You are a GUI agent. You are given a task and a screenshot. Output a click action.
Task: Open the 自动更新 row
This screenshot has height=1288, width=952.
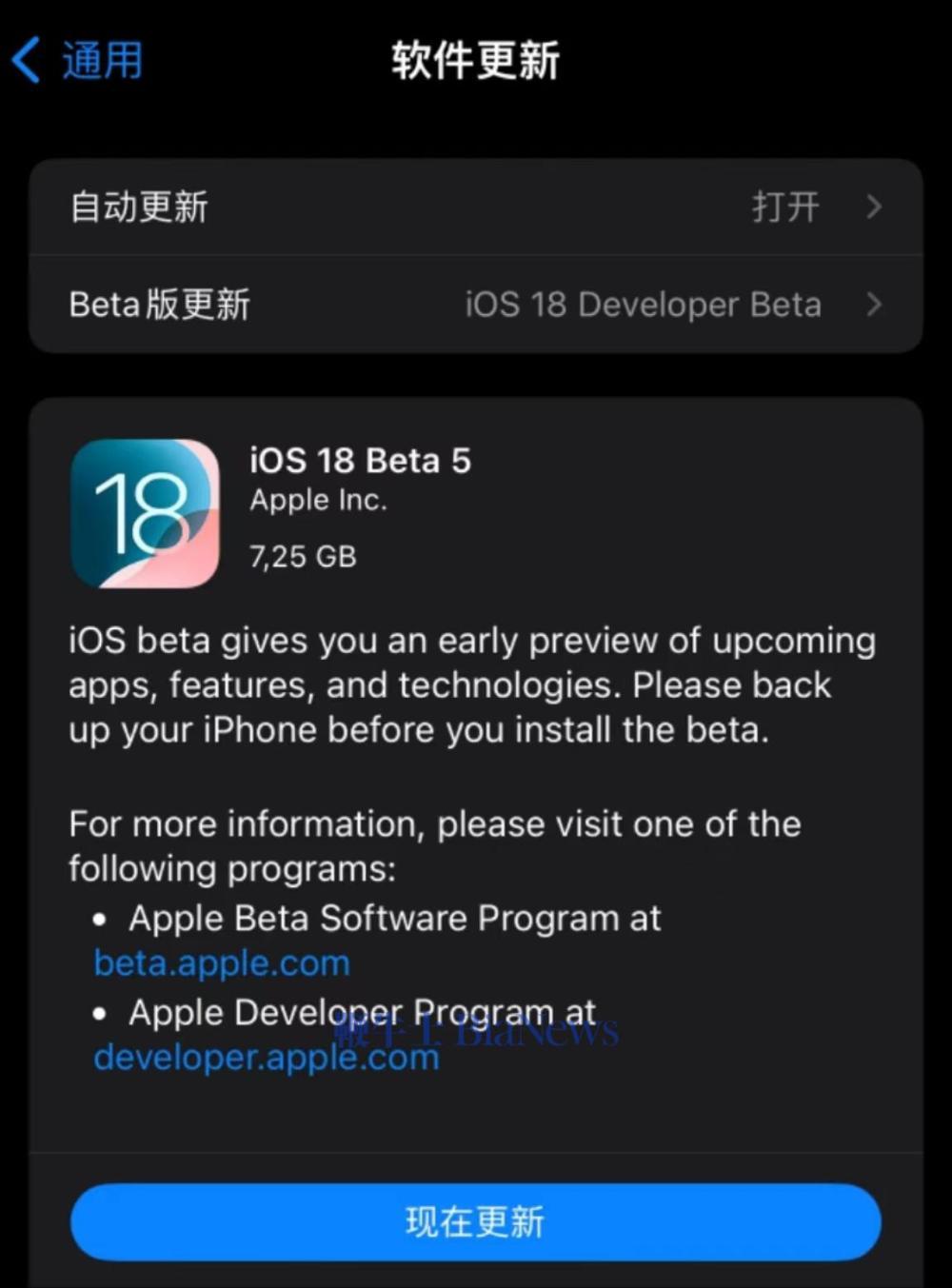click(x=476, y=207)
